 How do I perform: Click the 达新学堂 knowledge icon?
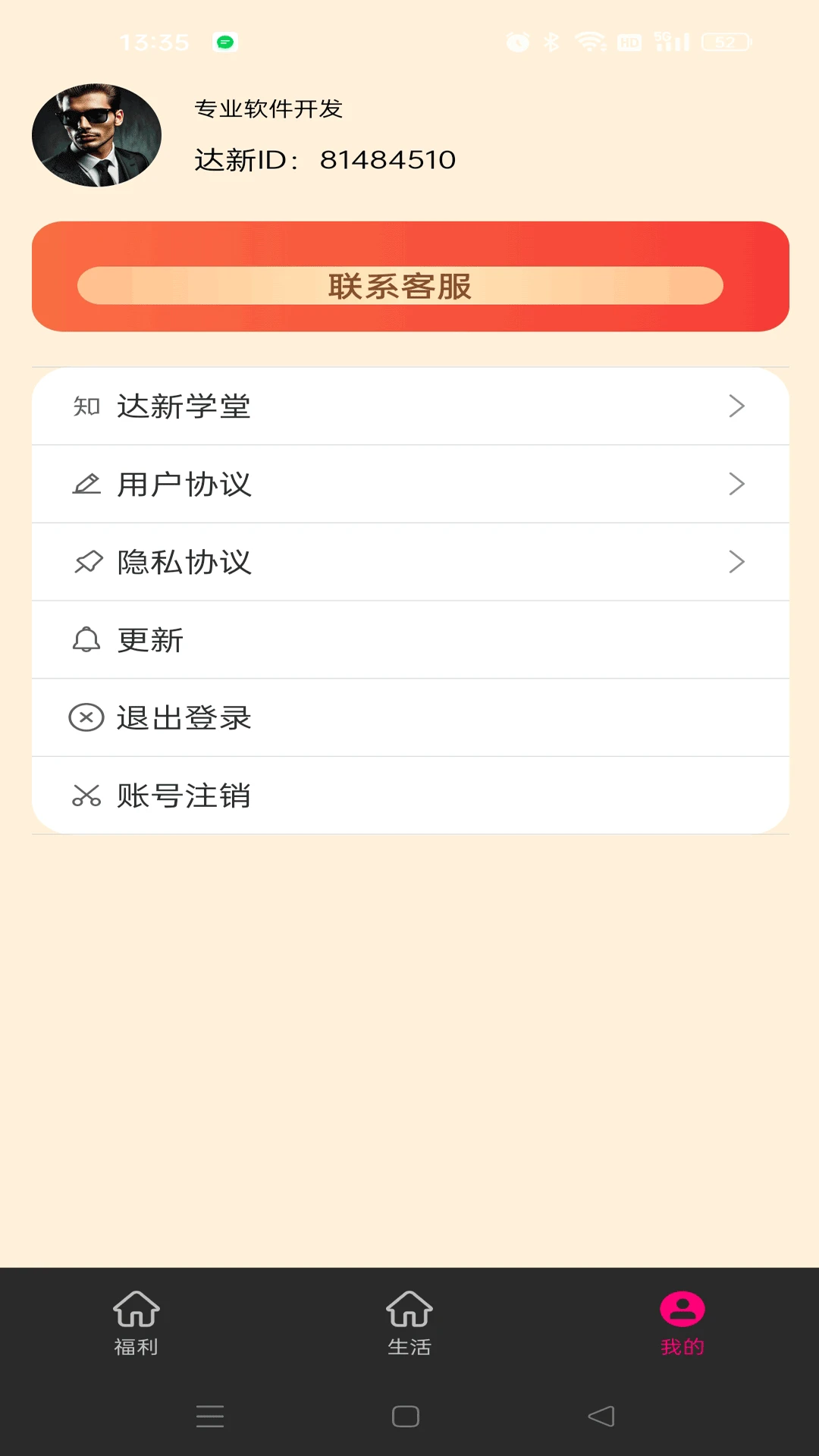(x=86, y=406)
